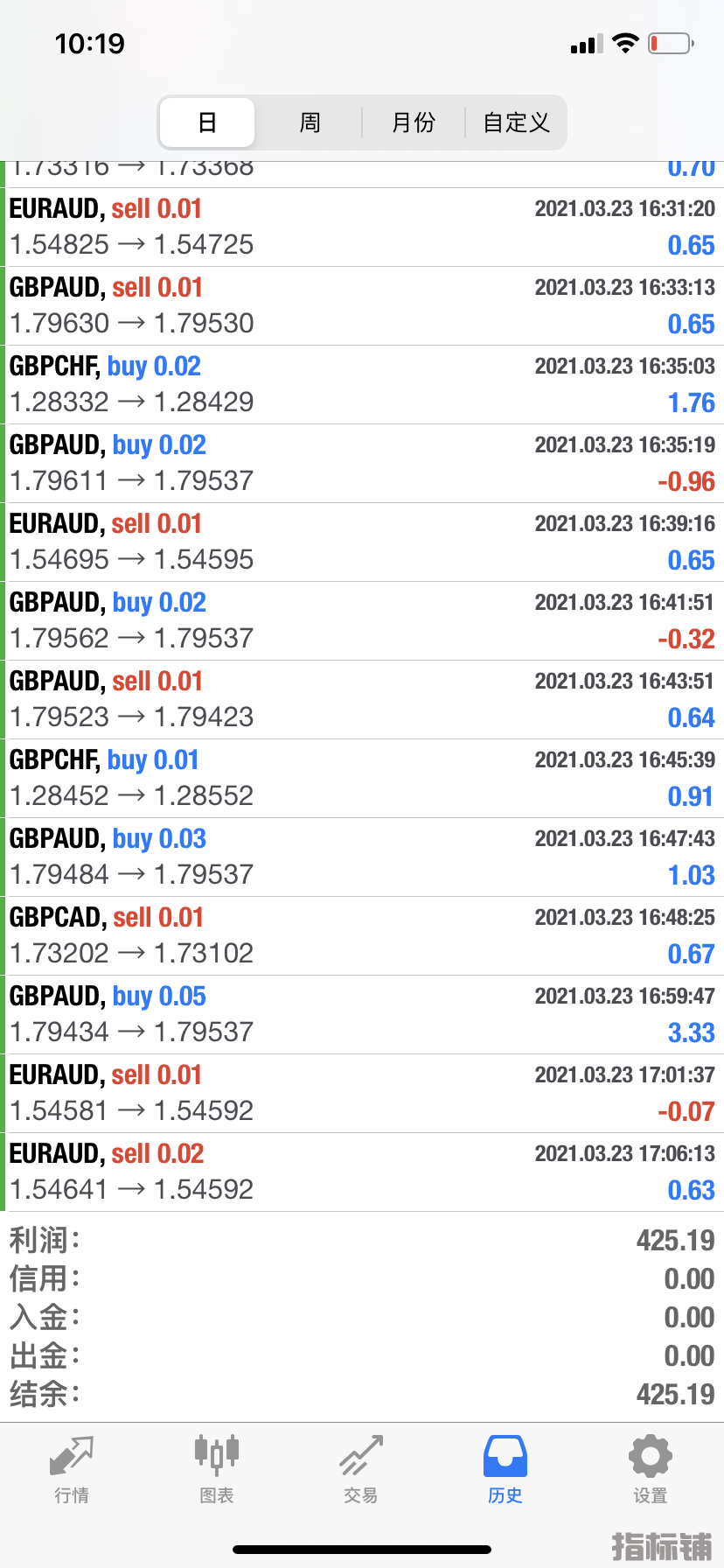Show the EURAUD trade closed at 16:31:20
The image size is (724, 1568).
coord(362,227)
